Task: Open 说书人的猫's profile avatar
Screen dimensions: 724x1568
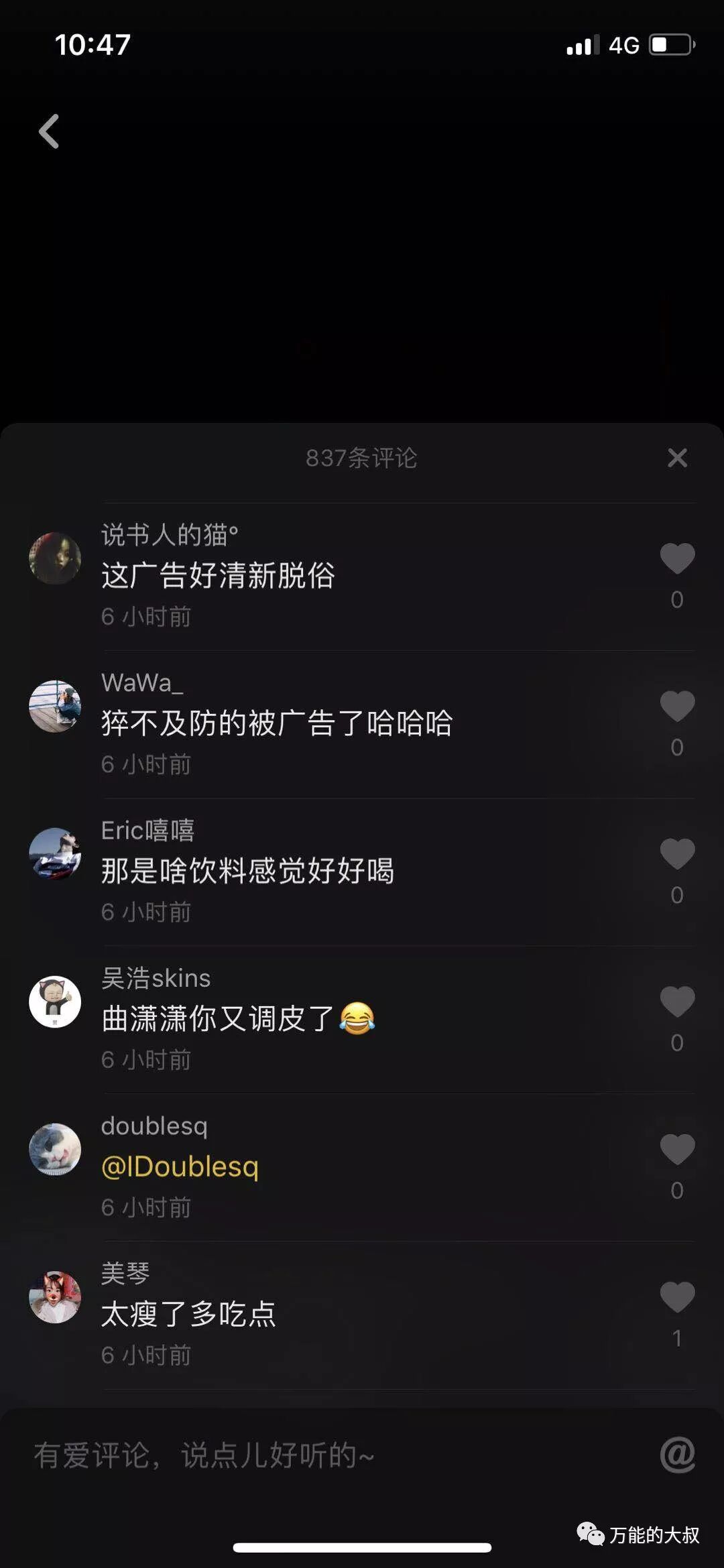Action: (x=55, y=558)
